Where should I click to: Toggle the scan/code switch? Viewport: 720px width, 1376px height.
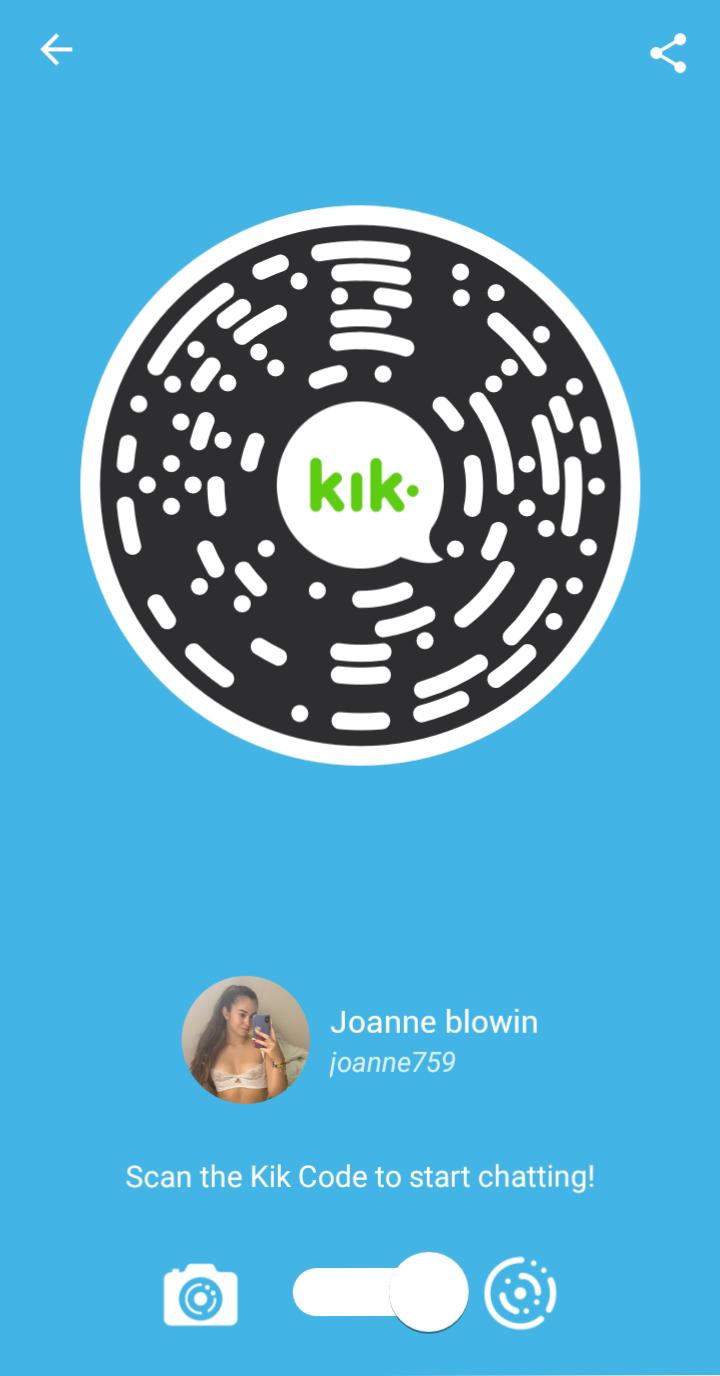tap(381, 1292)
